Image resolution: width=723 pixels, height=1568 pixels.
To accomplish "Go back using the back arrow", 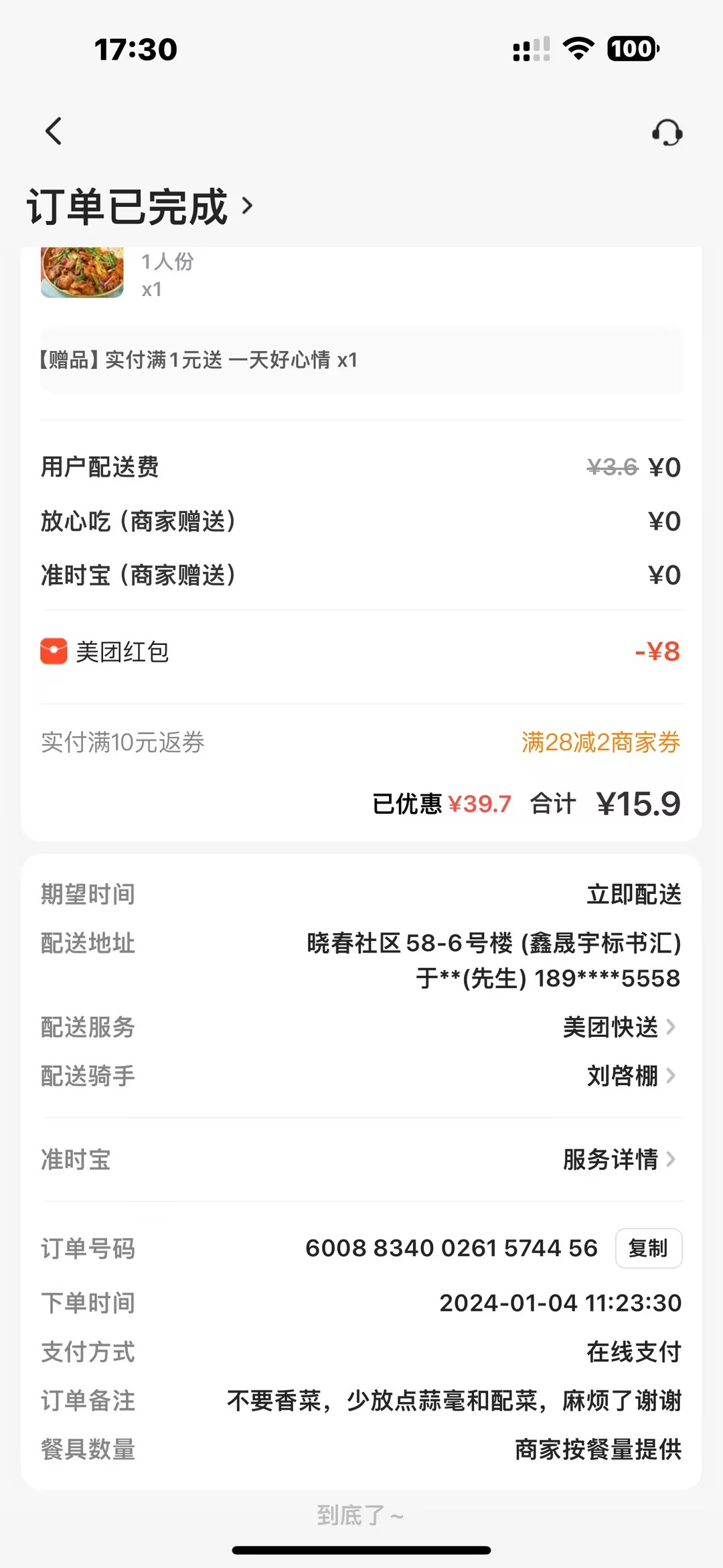I will (54, 131).
